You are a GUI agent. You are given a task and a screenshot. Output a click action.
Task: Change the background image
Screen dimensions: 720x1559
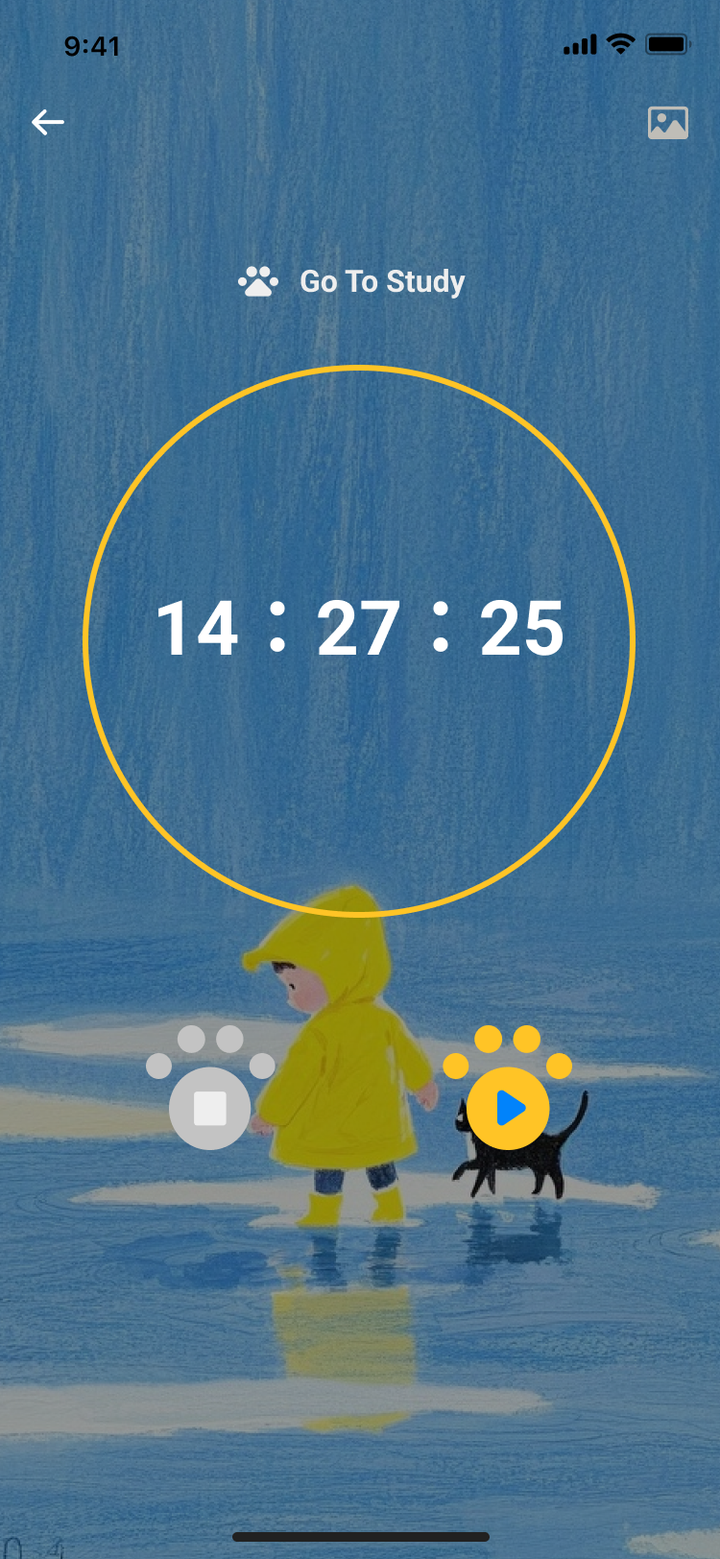tap(667, 122)
